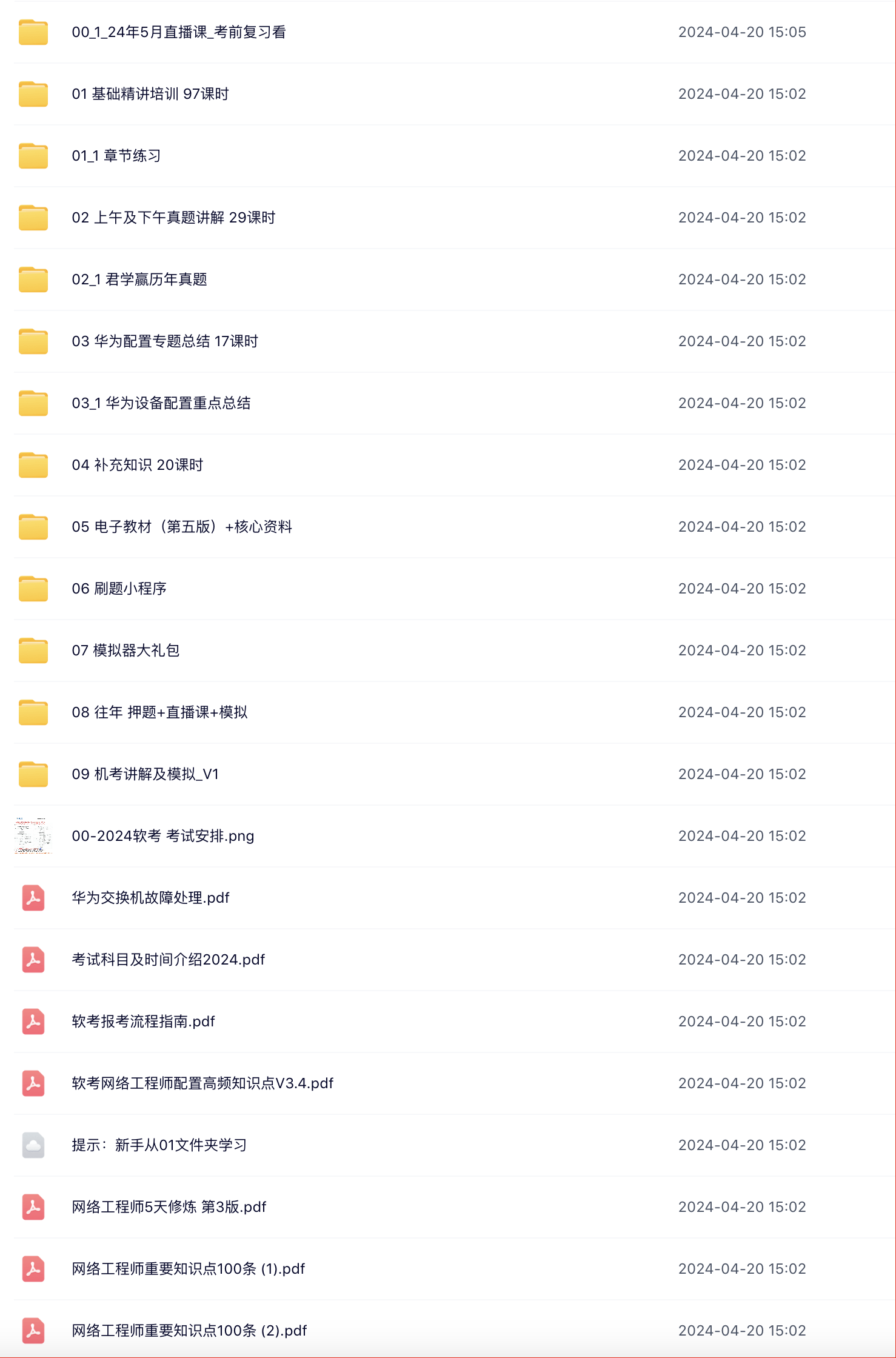Open the 03_1 华为设备配置重点总结 folder

click(x=161, y=403)
